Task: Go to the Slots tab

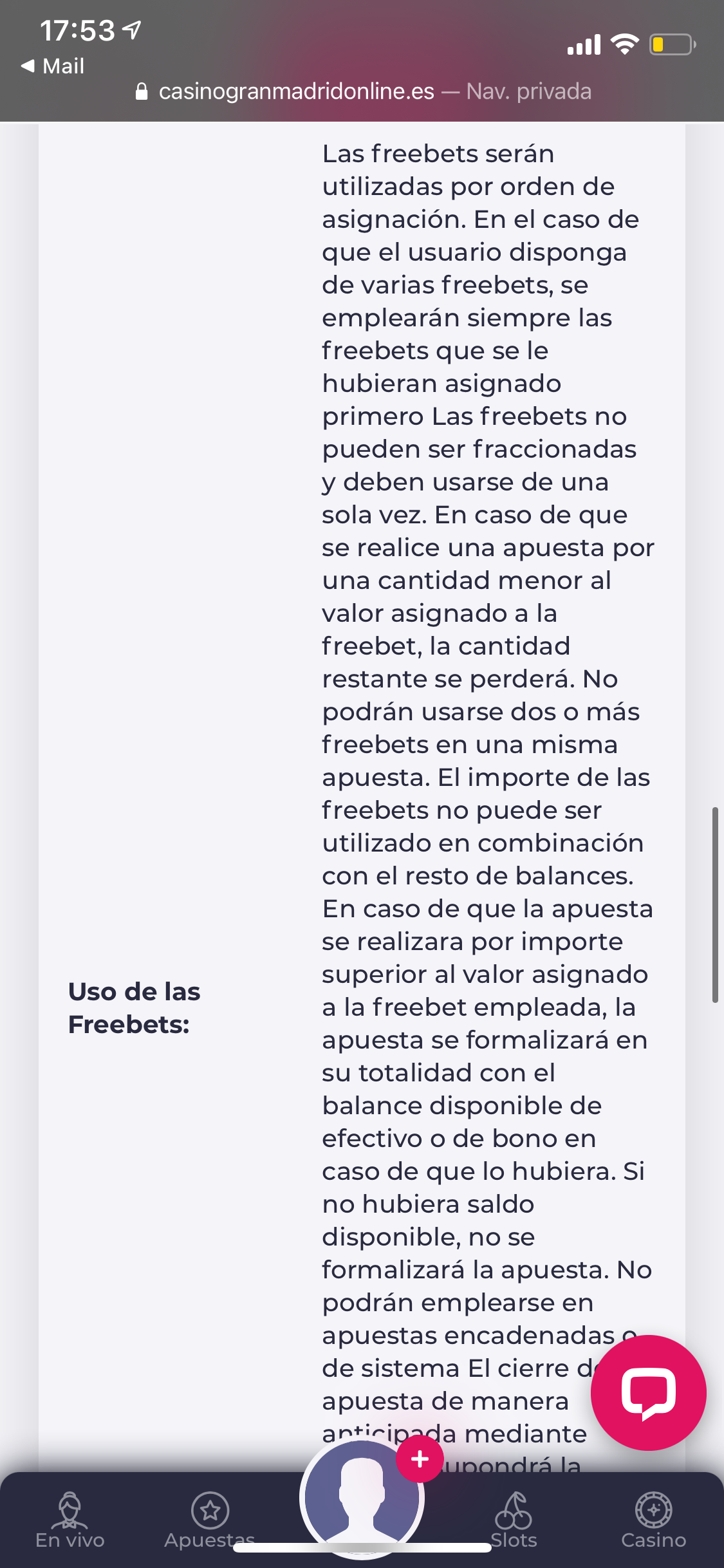Action: (x=514, y=1520)
